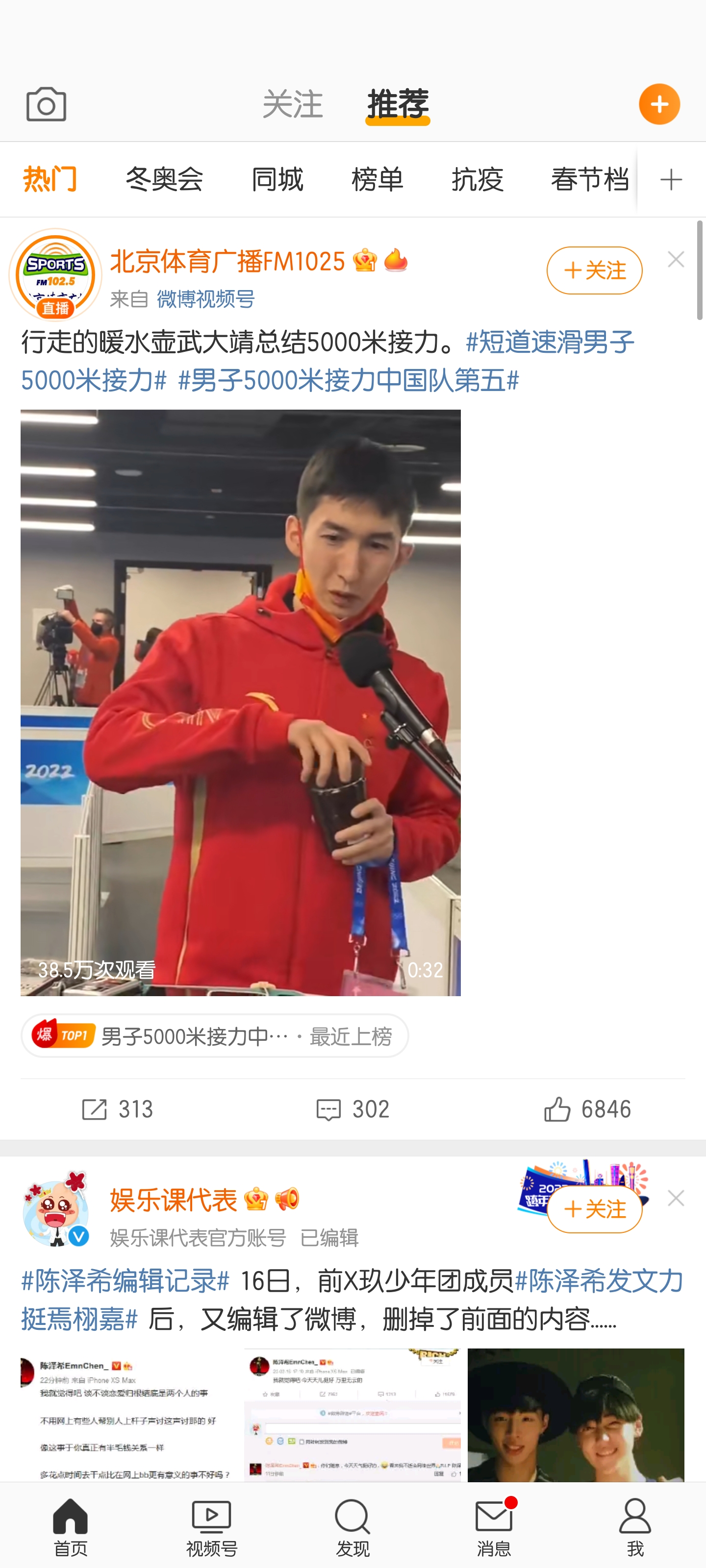706x1568 pixels.
Task: Dismiss the 娱乐课代表 post with the X
Action: point(676,1198)
